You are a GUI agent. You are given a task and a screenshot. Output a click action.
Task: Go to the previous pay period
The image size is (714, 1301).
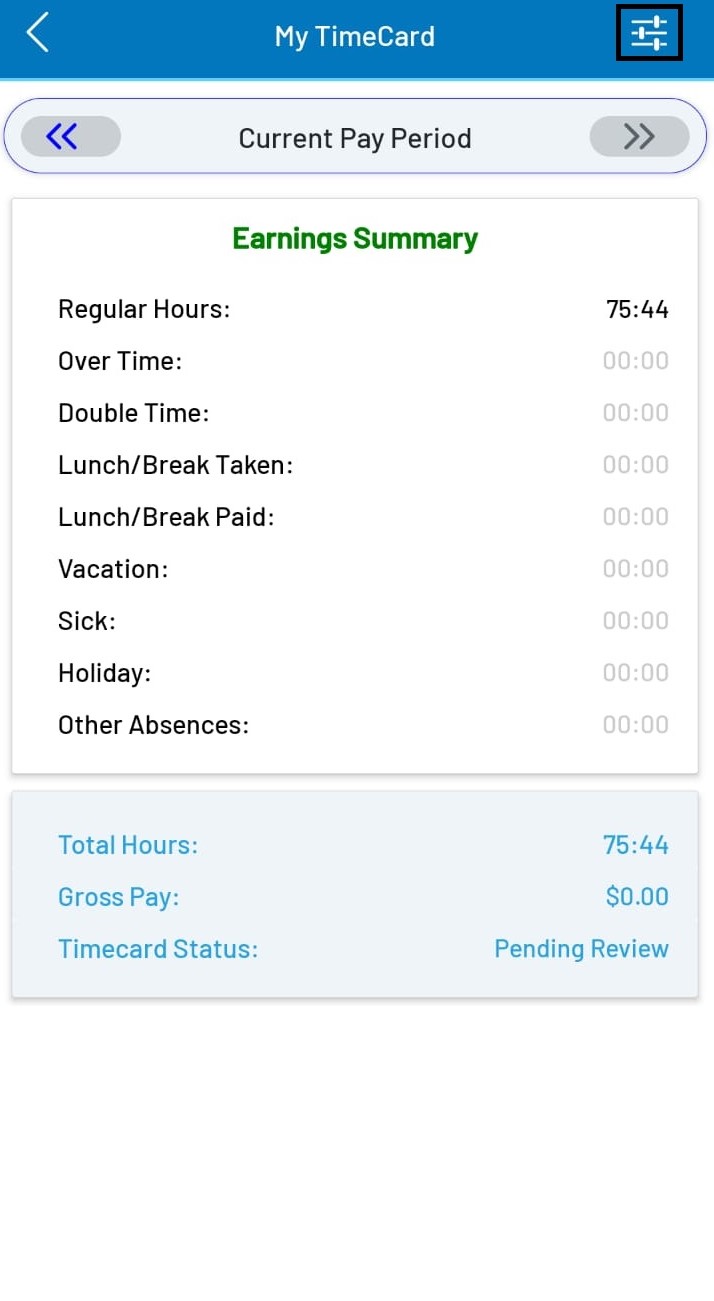70,137
